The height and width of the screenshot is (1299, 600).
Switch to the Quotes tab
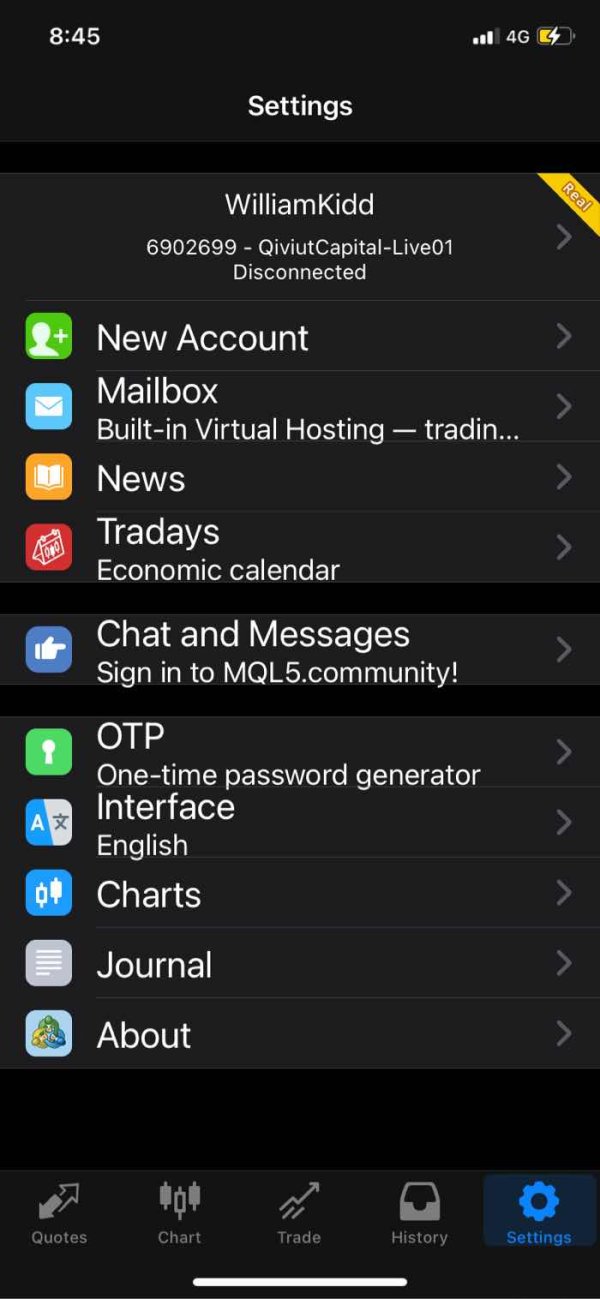60,1211
